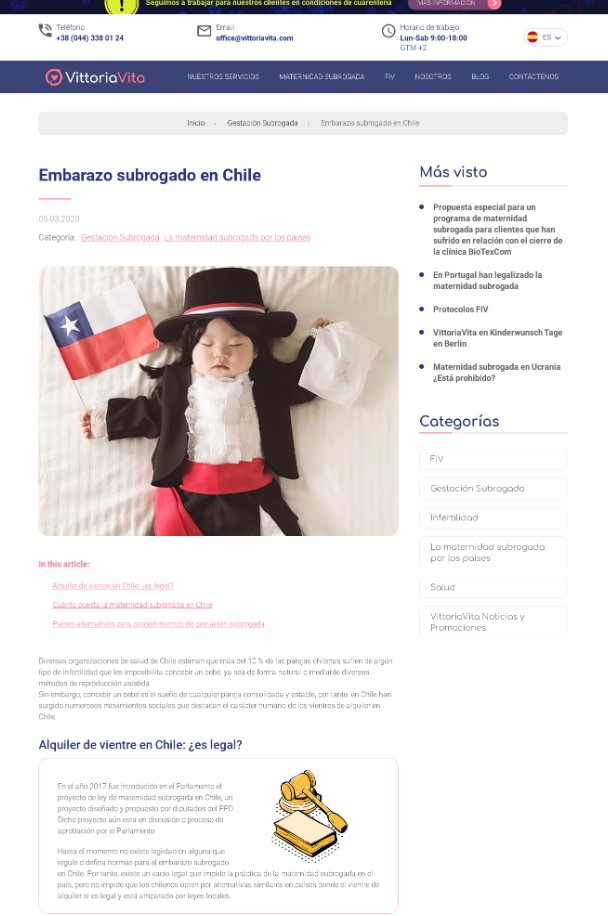The height and width of the screenshot is (916, 608).
Task: Jump to Países alternativos section link
Action: [158, 624]
